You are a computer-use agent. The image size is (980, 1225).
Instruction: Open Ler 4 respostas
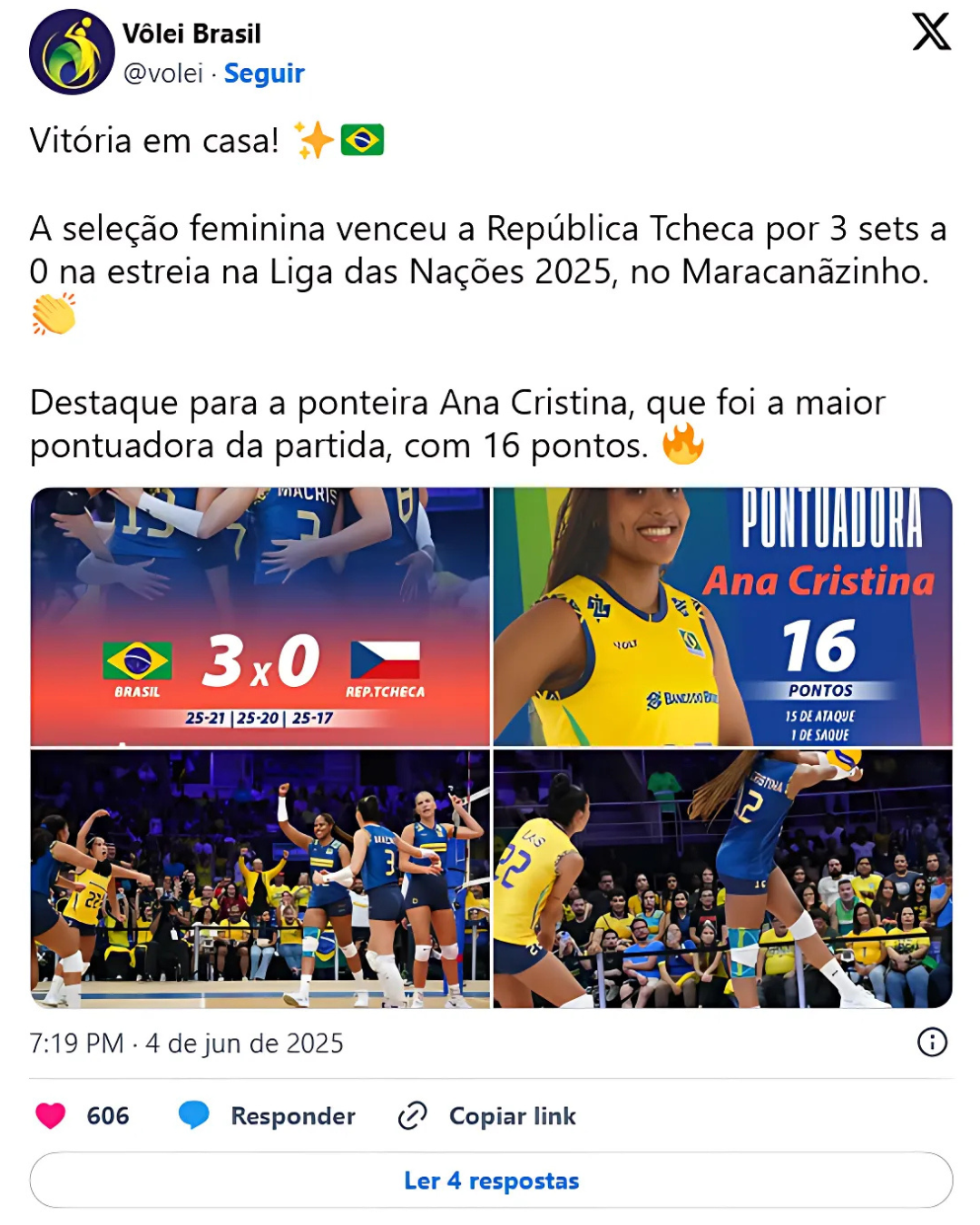point(491,1181)
